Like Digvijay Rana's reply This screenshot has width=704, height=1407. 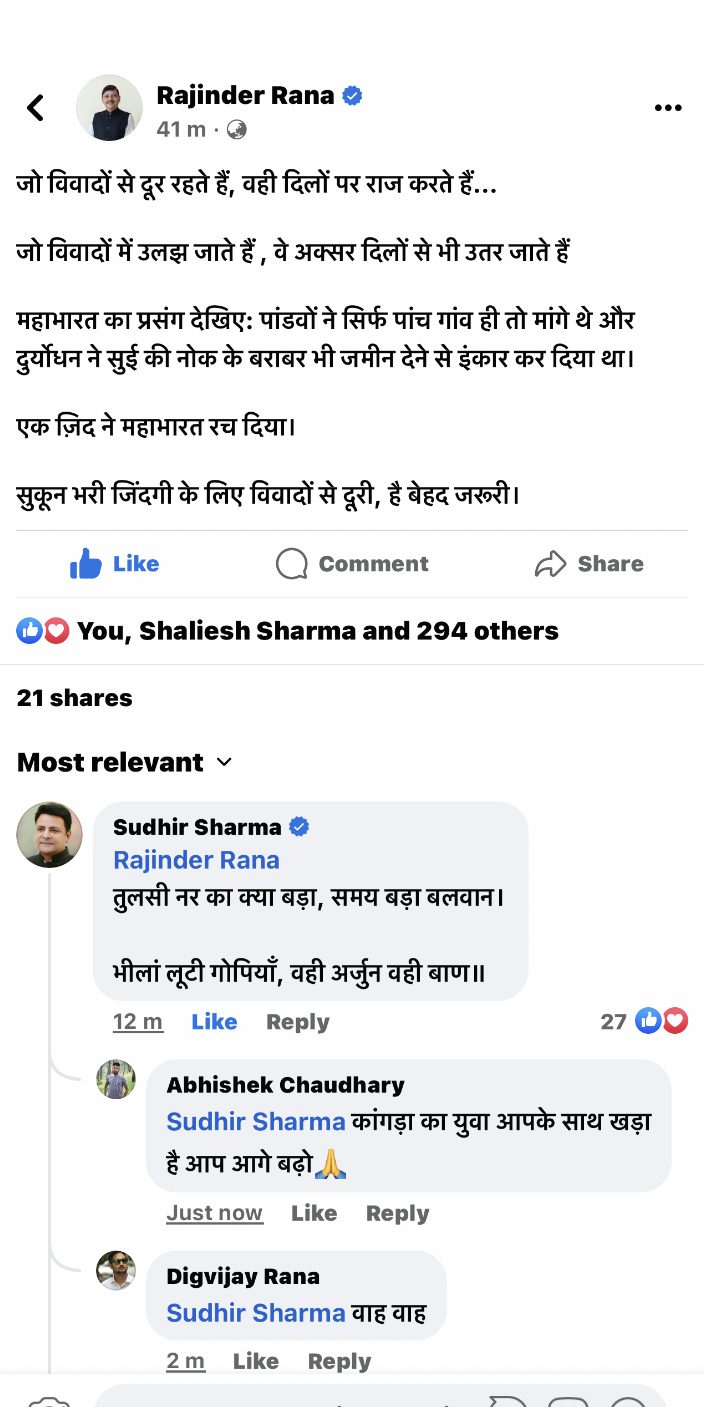[x=255, y=1361]
